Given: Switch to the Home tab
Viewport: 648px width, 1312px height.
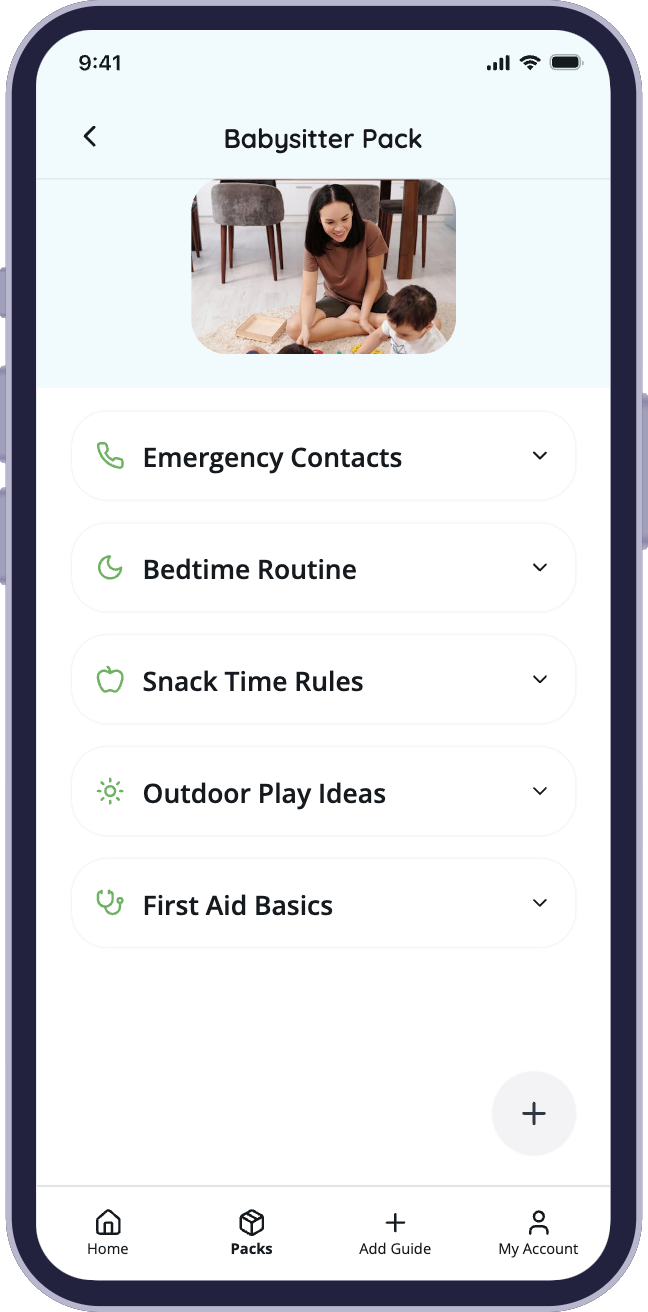Looking at the screenshot, I should pos(108,1233).
